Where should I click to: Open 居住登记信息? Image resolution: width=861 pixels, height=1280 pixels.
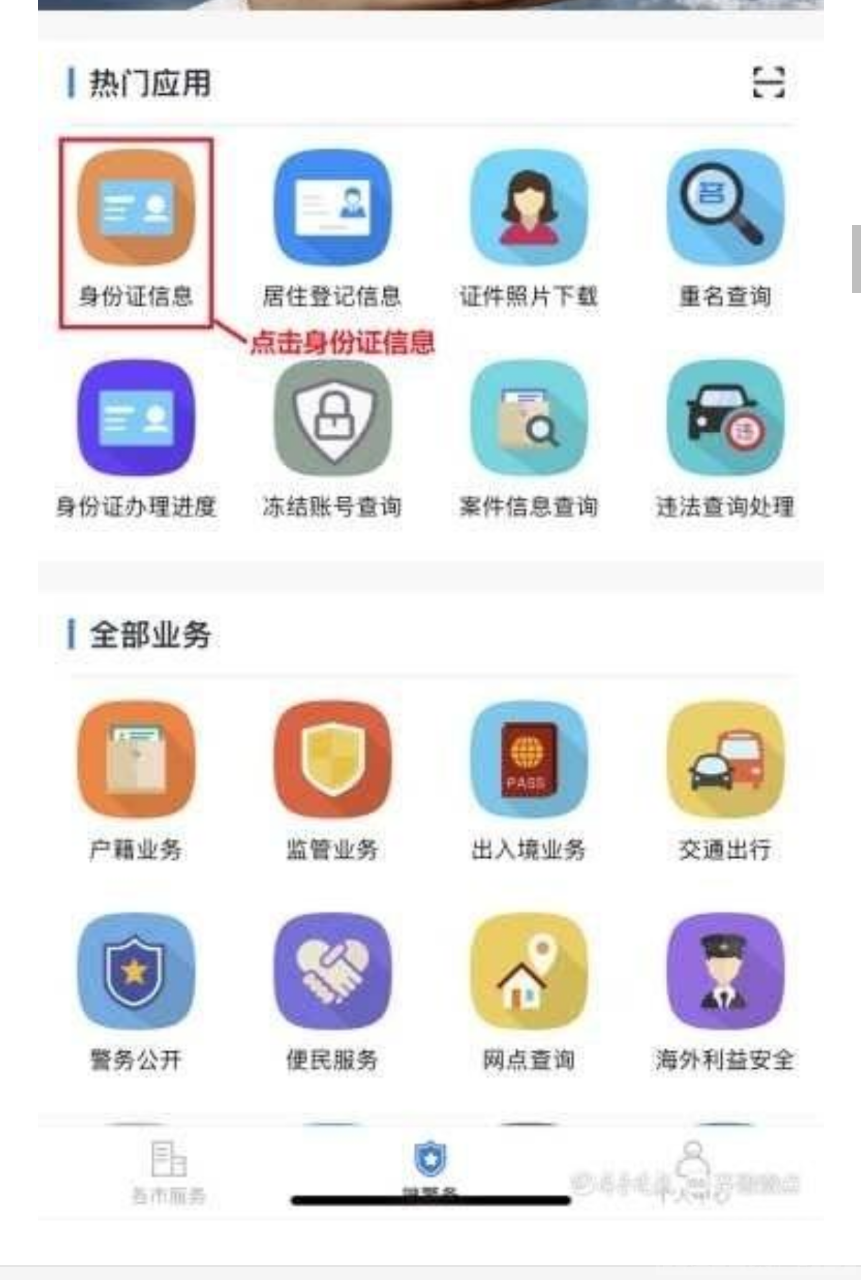click(332, 208)
